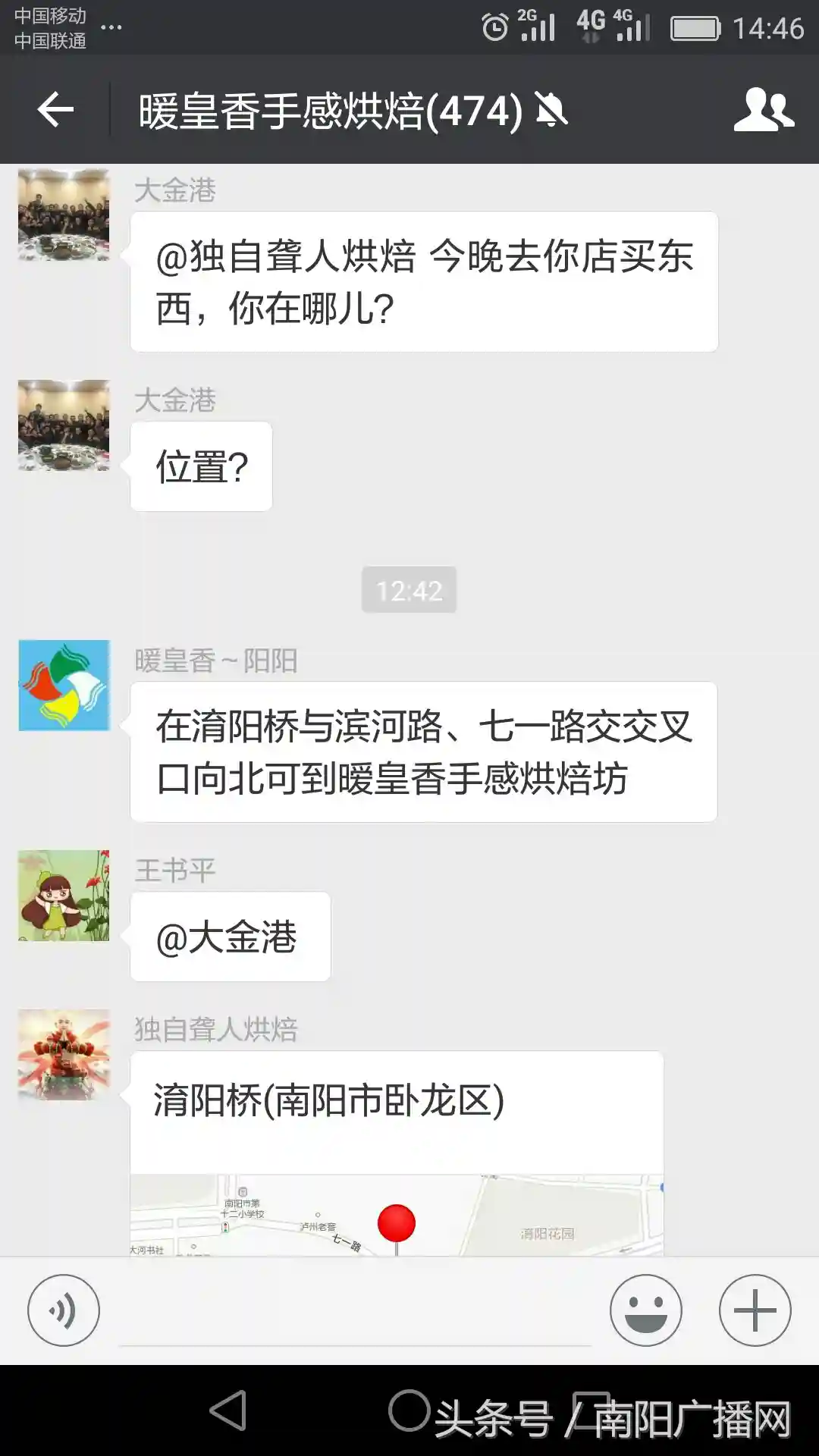819x1456 pixels.
Task: Open 暖皇香~阳阳's profile avatar
Action: click(x=64, y=686)
